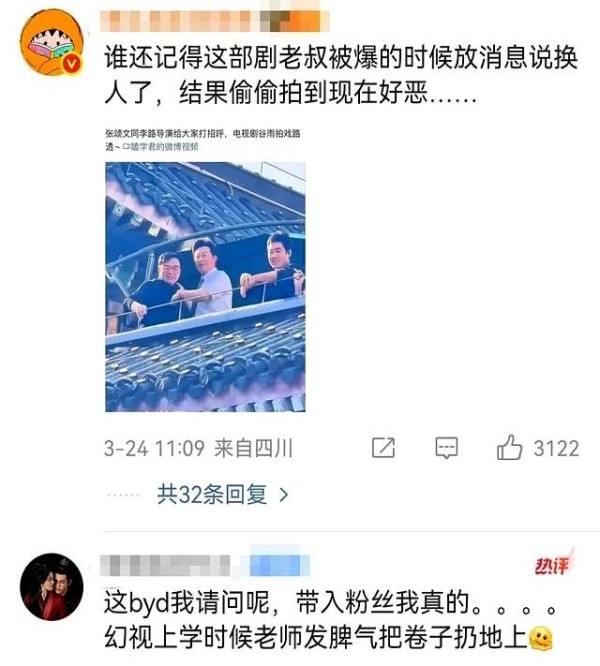600x666 pixels.
Task: Open the cartoon avatar of the first commenter
Action: 51,42
